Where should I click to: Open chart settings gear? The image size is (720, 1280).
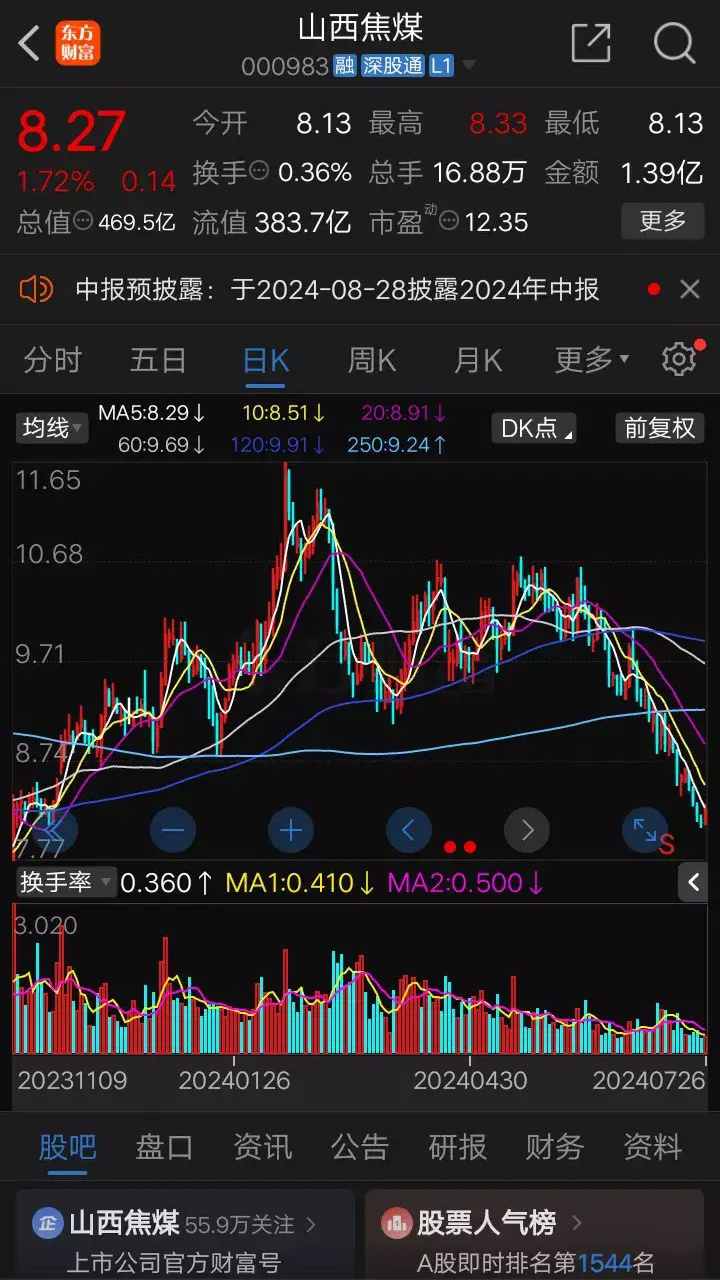pos(679,358)
